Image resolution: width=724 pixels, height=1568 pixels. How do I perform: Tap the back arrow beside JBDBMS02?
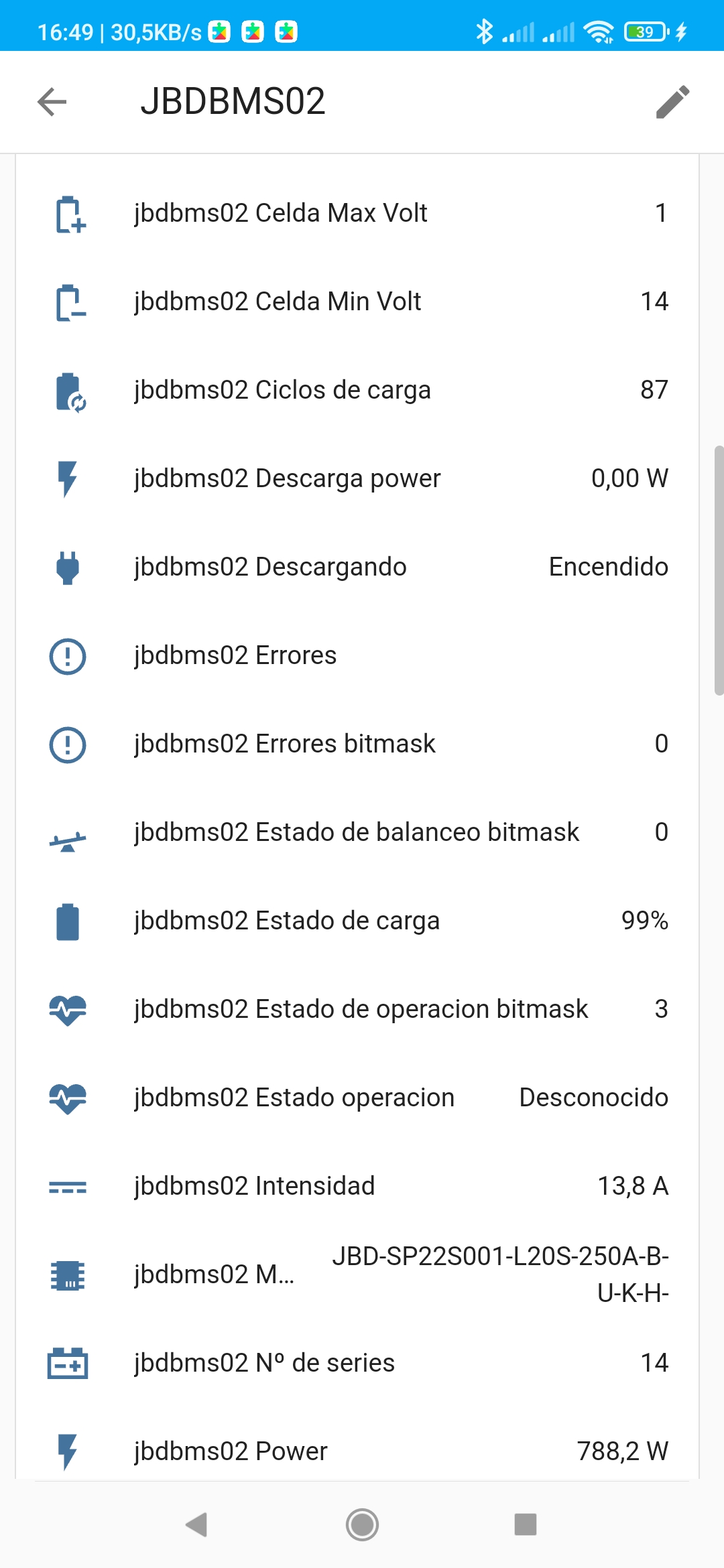pyautogui.click(x=51, y=101)
